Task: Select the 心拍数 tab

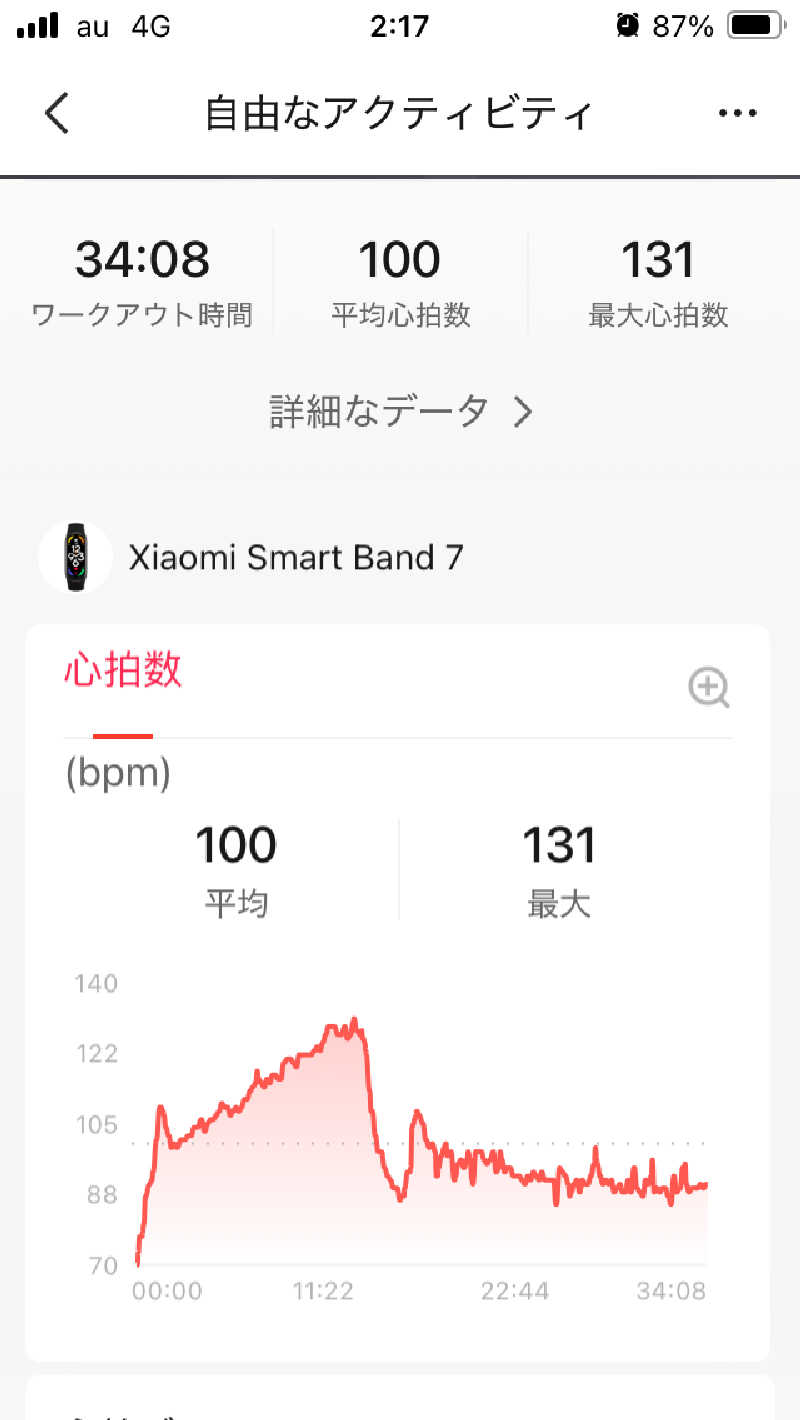Action: [123, 672]
